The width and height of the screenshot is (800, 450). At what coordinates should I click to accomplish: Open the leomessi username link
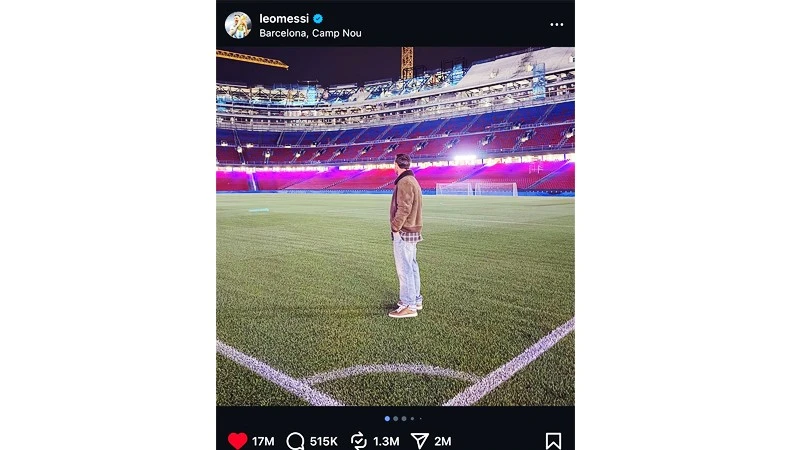coord(283,18)
